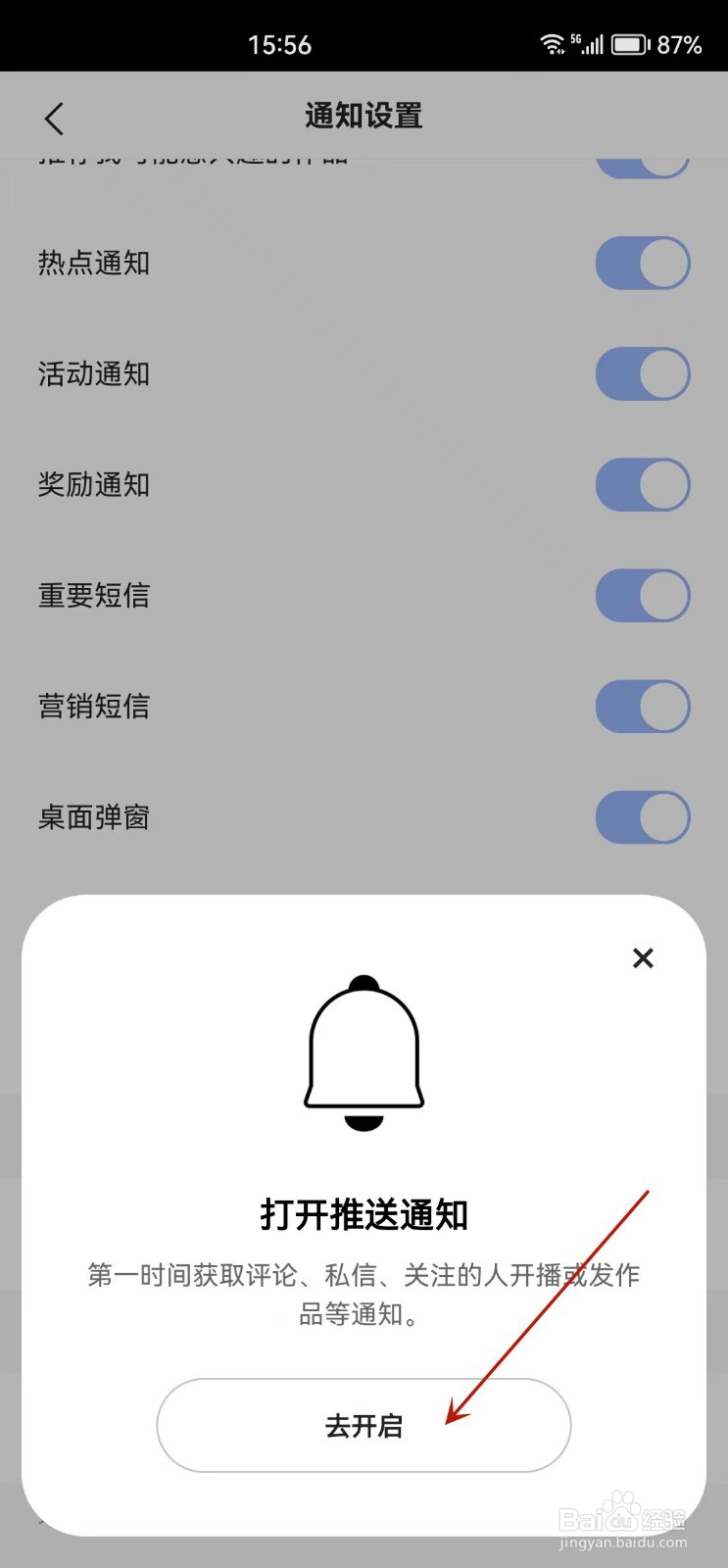Disable 活动通知 notifications
Image resolution: width=728 pixels, height=1568 pixels.
click(643, 373)
